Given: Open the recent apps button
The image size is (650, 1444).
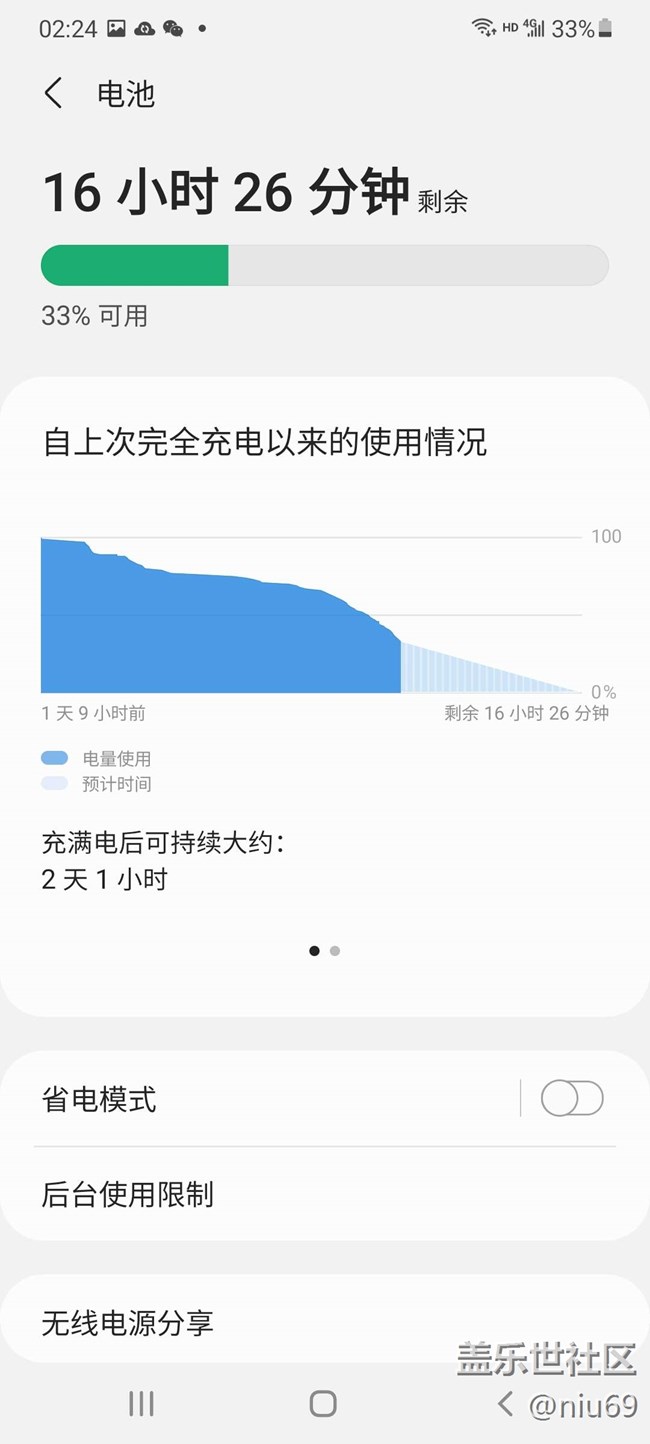Looking at the screenshot, I should tap(141, 1403).
